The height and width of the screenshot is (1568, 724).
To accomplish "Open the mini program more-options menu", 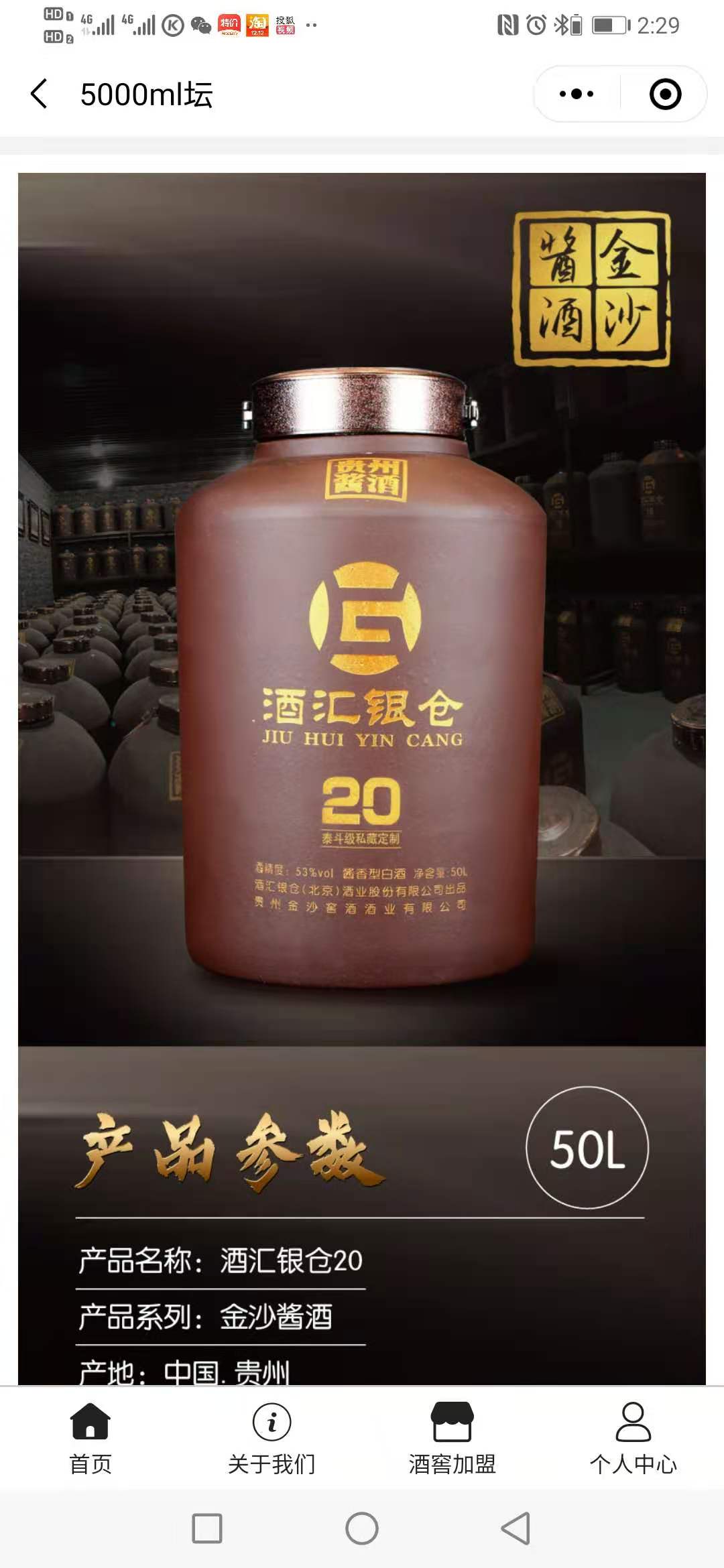I will pos(577,94).
